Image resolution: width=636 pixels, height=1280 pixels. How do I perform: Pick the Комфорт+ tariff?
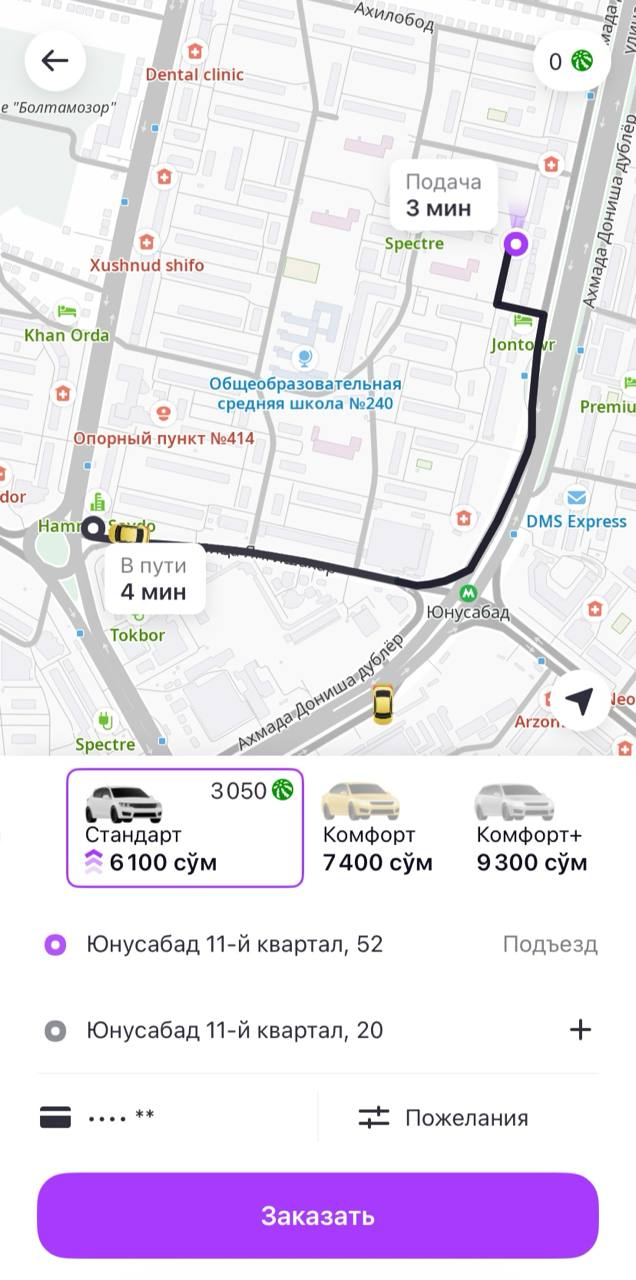tap(530, 828)
